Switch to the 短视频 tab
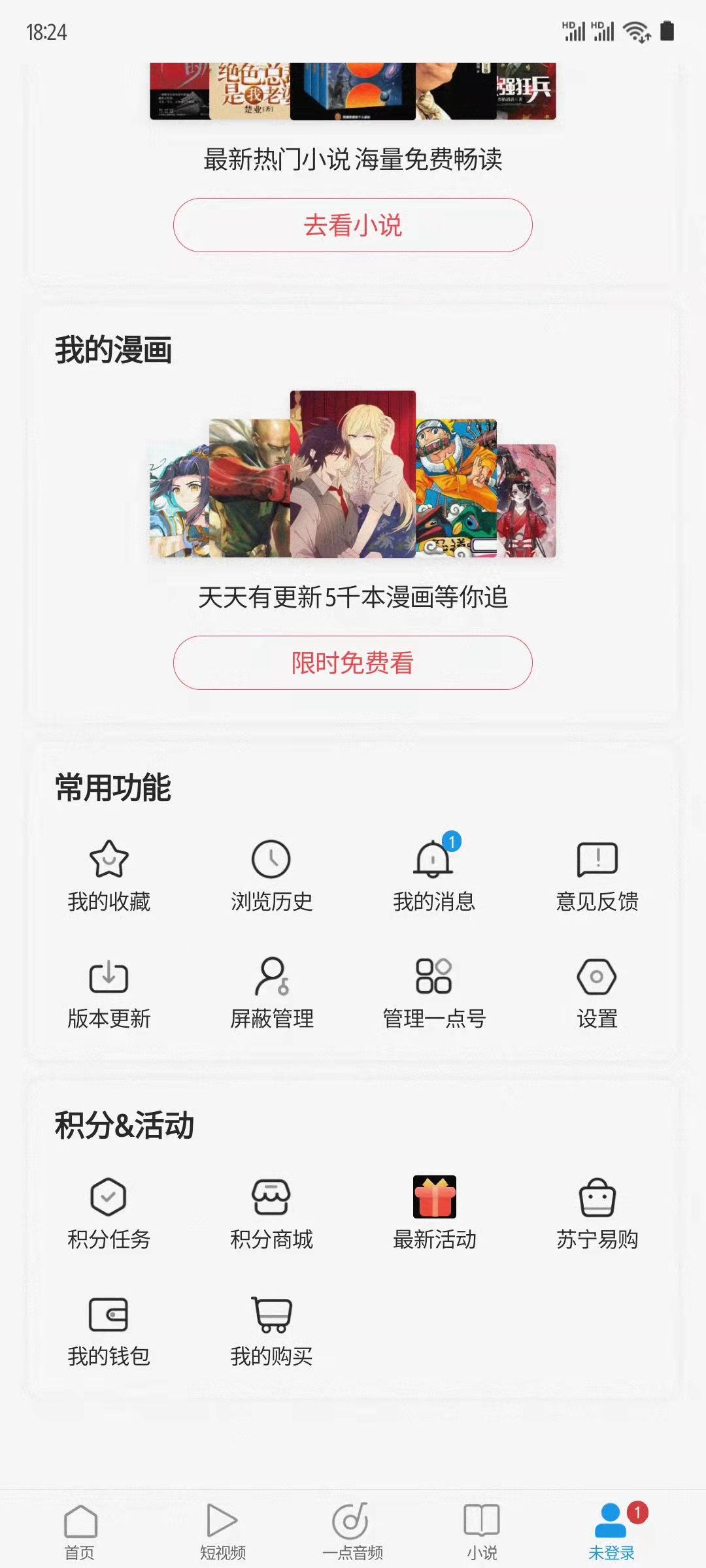The width and height of the screenshot is (706, 1568). 222,1532
